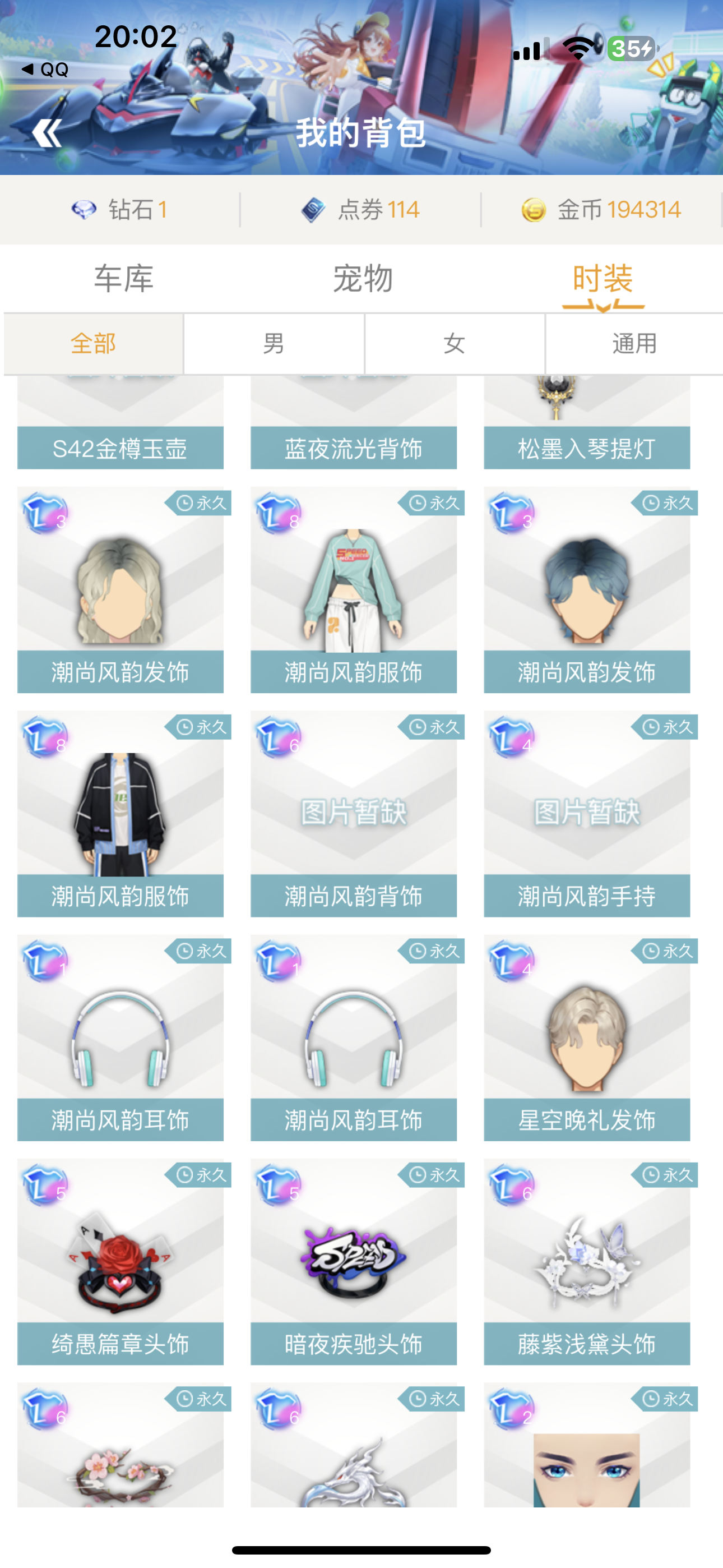Select the 男 filter
This screenshot has width=723, height=1568.
(x=274, y=344)
